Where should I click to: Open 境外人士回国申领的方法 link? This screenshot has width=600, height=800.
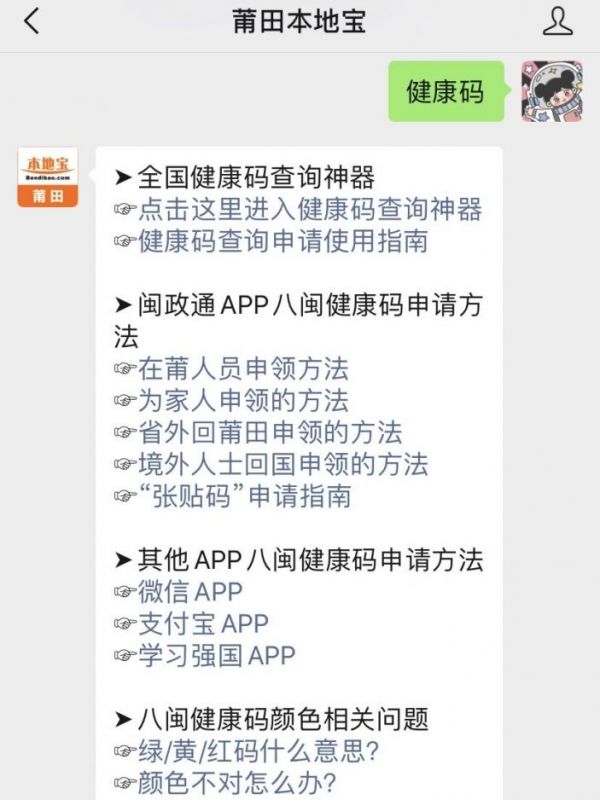click(x=283, y=464)
